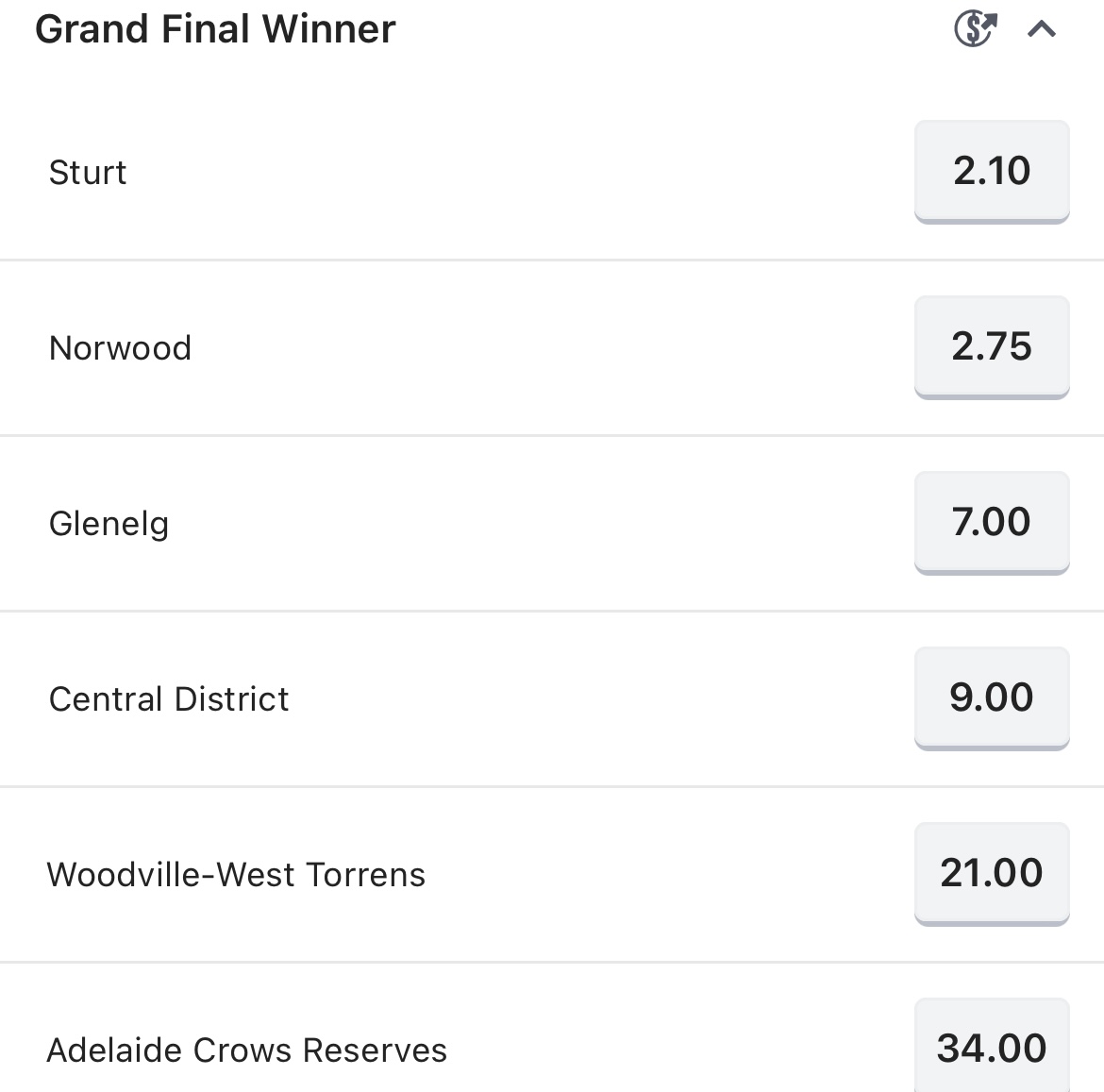Screen dimensions: 1104x1092
Task: Choose Central District at 9.00
Action: 992,697
